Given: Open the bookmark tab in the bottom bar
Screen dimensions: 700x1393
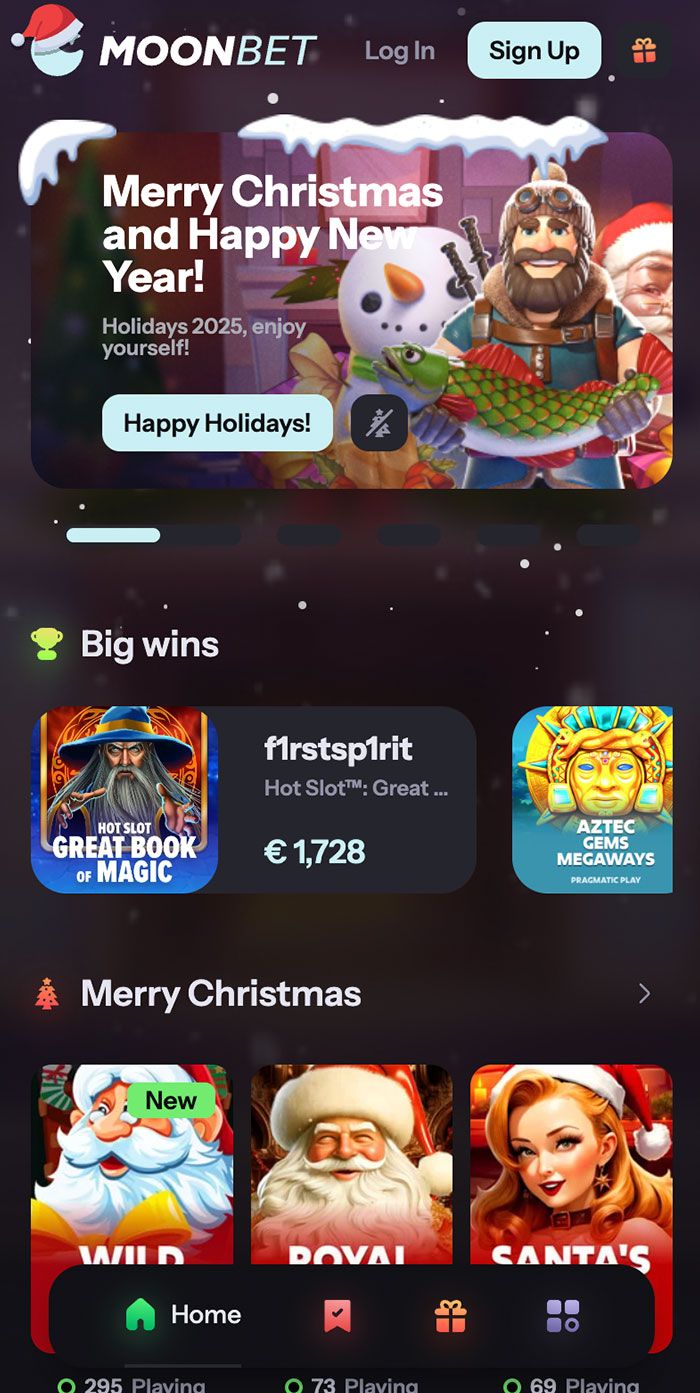Looking at the screenshot, I should point(337,1315).
